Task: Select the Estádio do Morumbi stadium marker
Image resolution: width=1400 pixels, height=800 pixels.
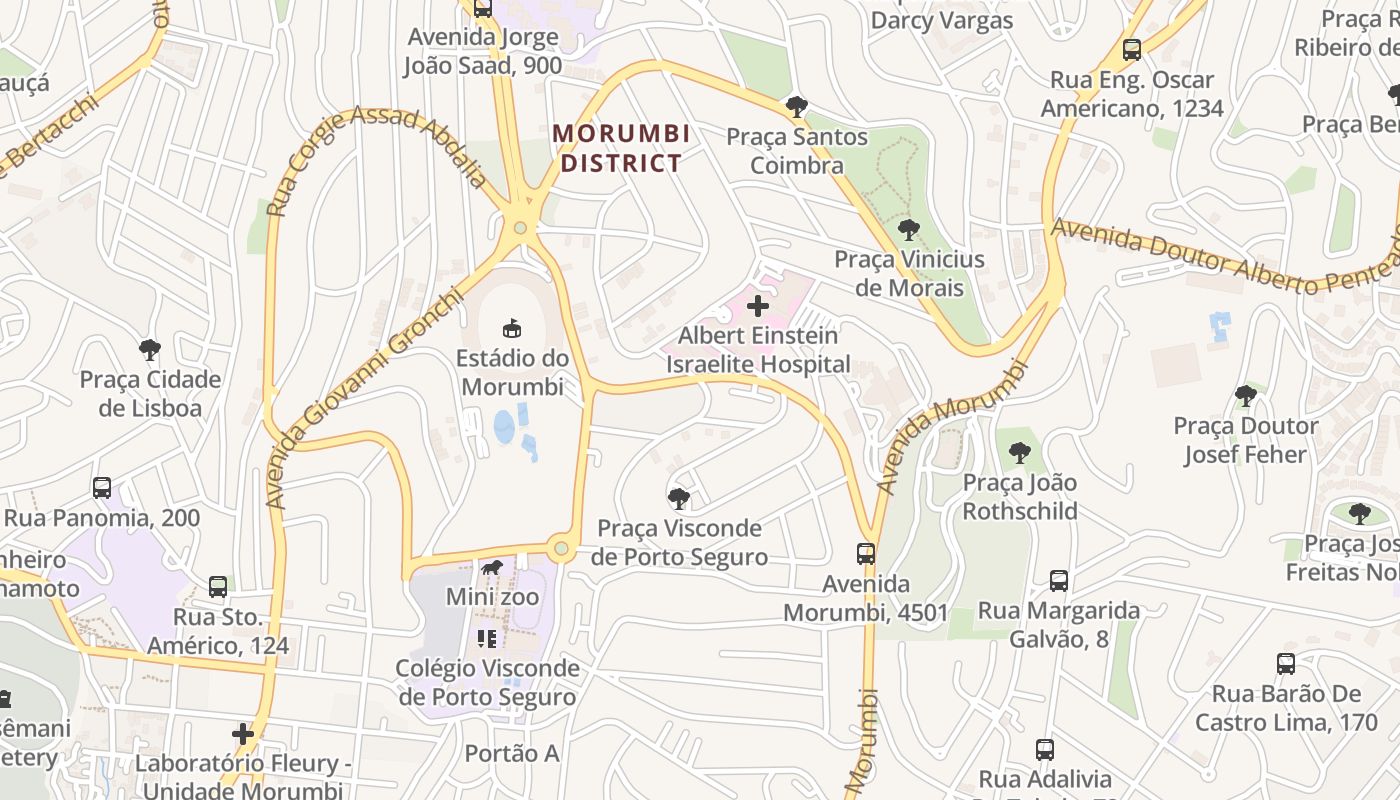Action: tap(511, 328)
